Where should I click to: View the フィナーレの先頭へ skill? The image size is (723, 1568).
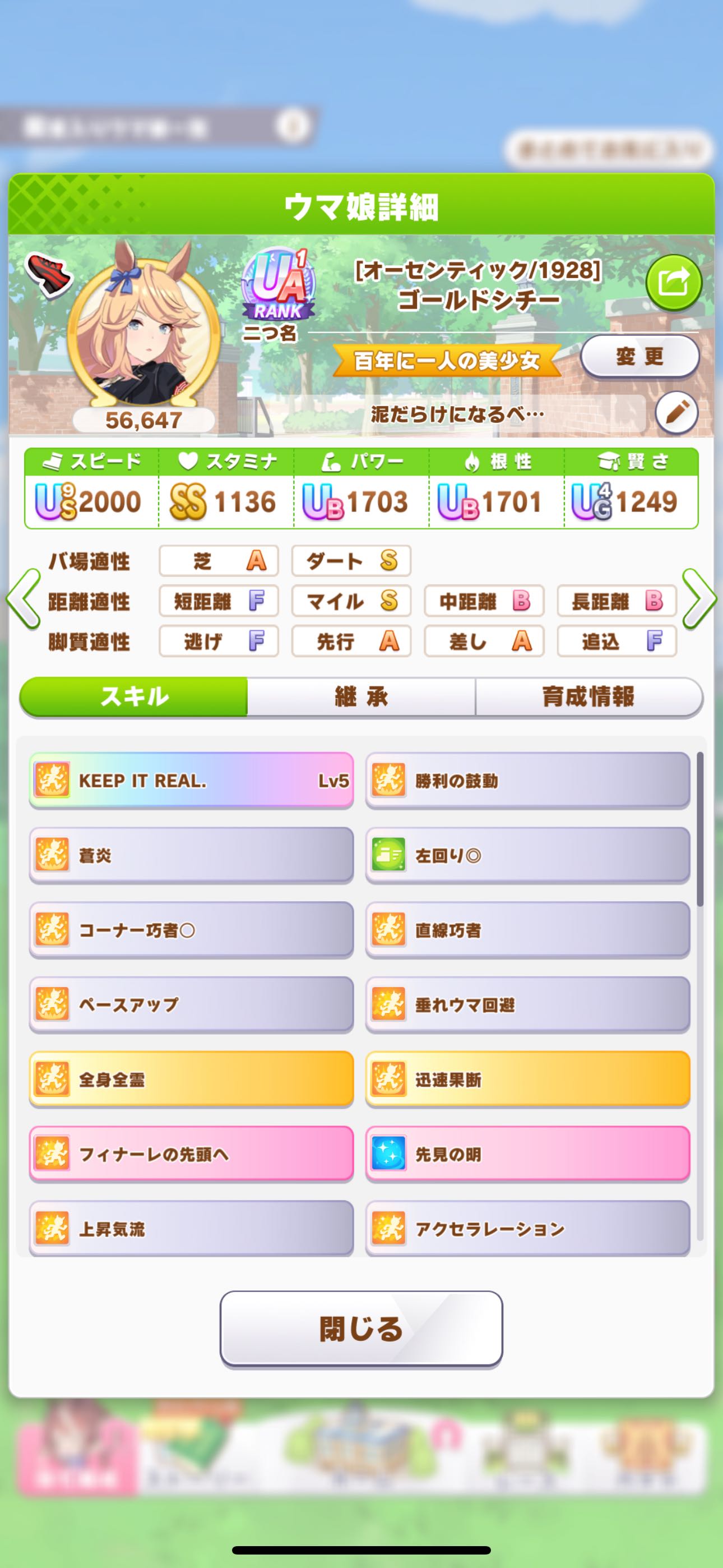click(191, 1155)
